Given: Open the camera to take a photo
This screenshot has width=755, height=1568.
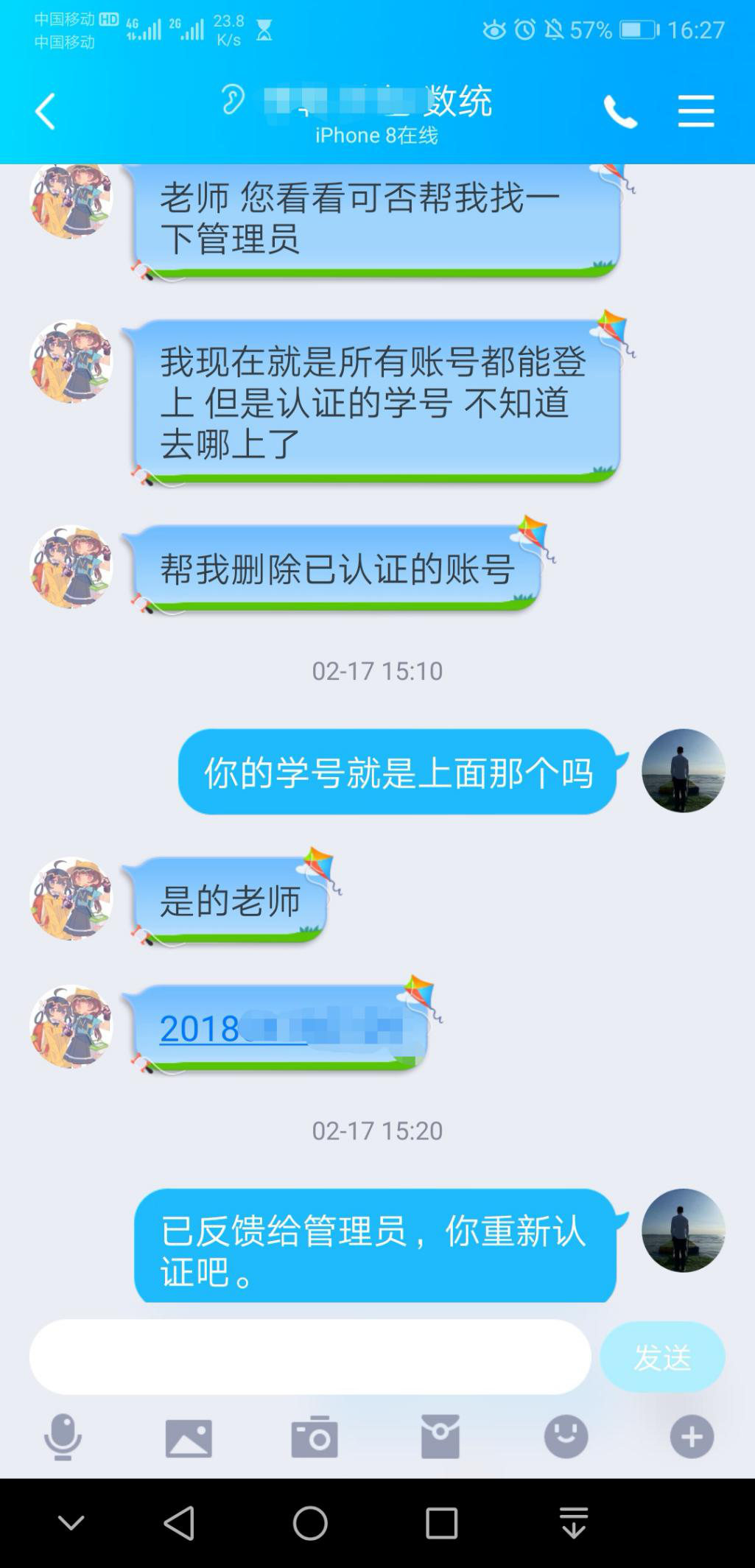Looking at the screenshot, I should [315, 1437].
